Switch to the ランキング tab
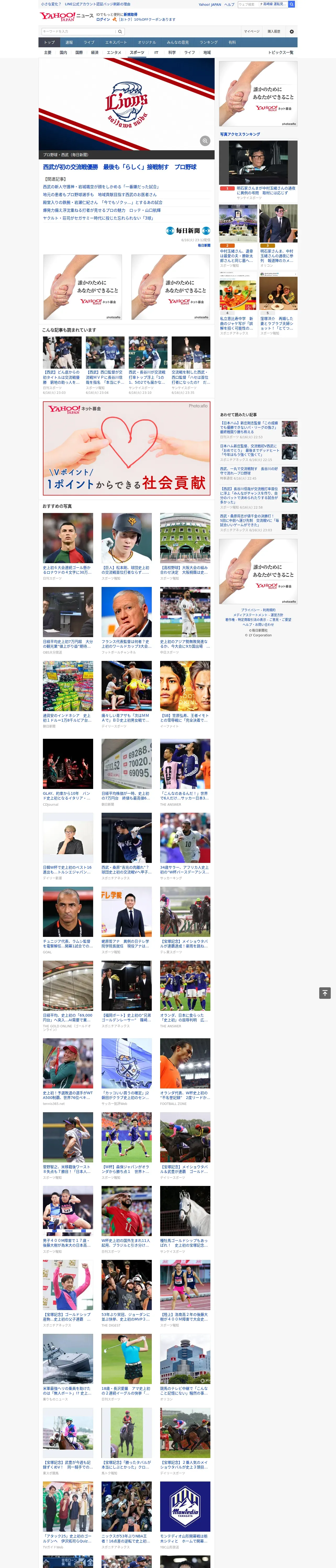336x1568 pixels. [x=209, y=43]
